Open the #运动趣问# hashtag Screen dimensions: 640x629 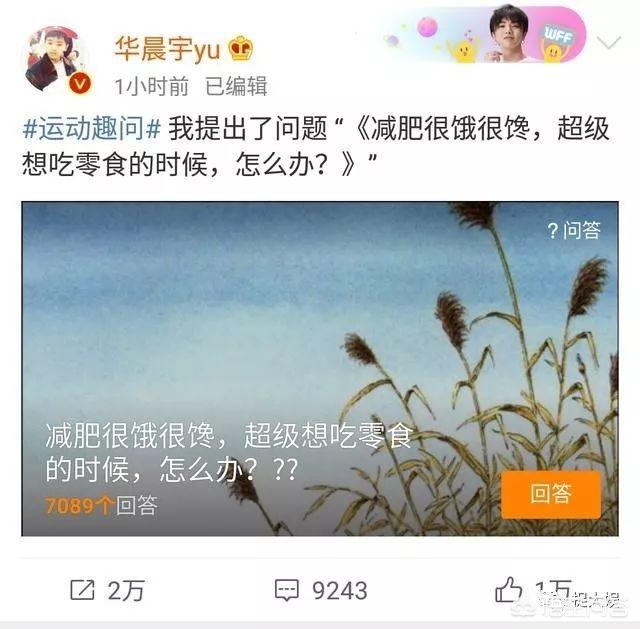[x=91, y=130]
